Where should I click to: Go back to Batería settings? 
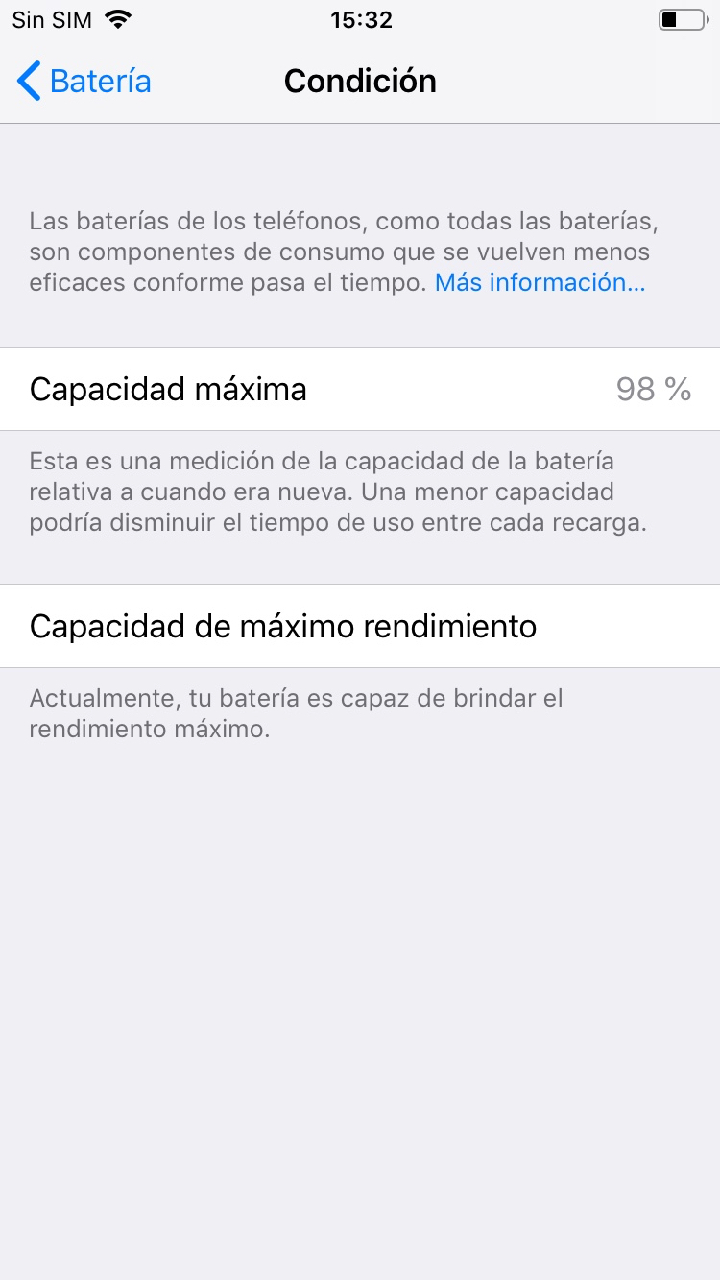84,81
